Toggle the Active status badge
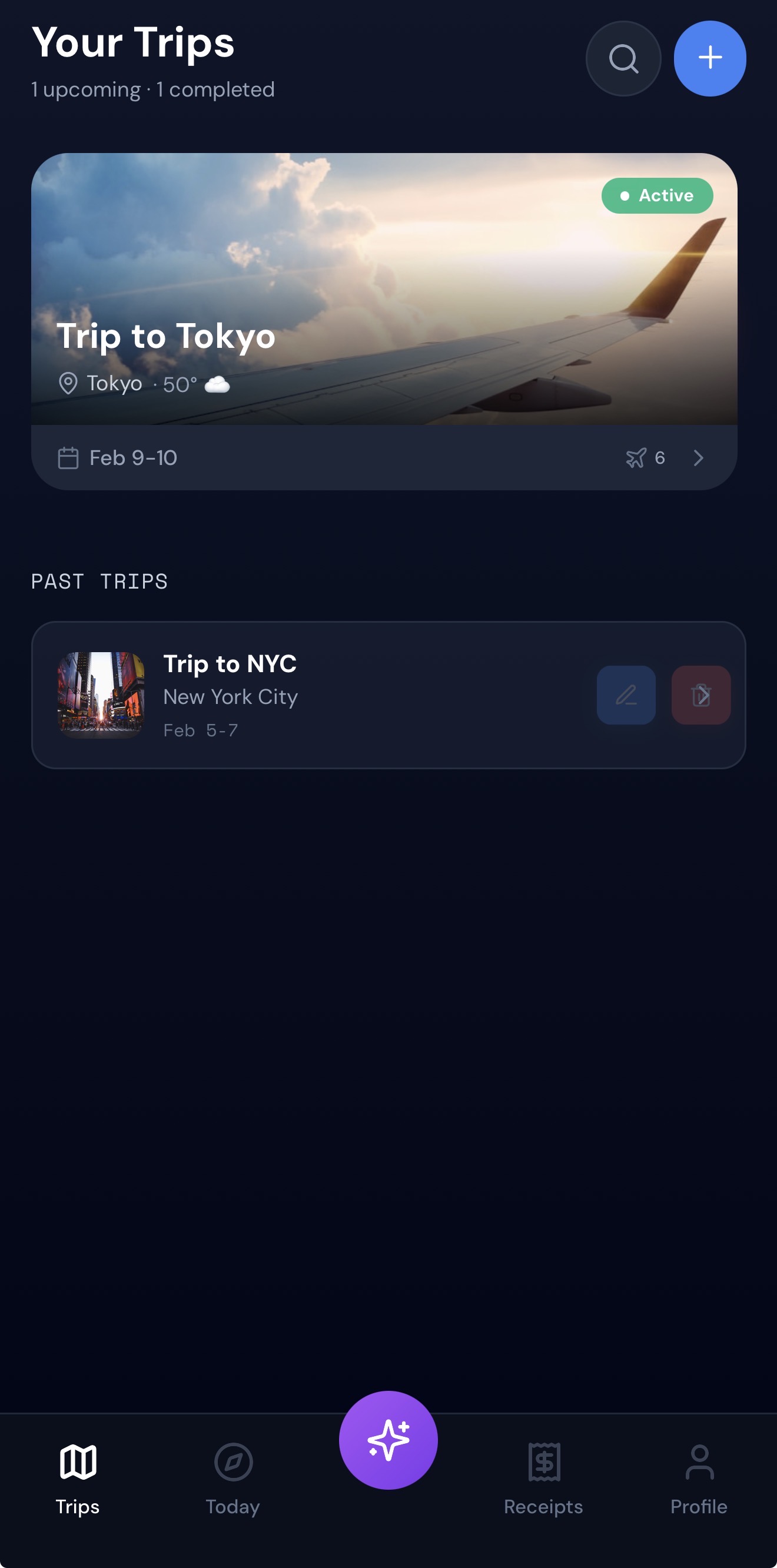This screenshot has height=1568, width=777. pos(657,195)
